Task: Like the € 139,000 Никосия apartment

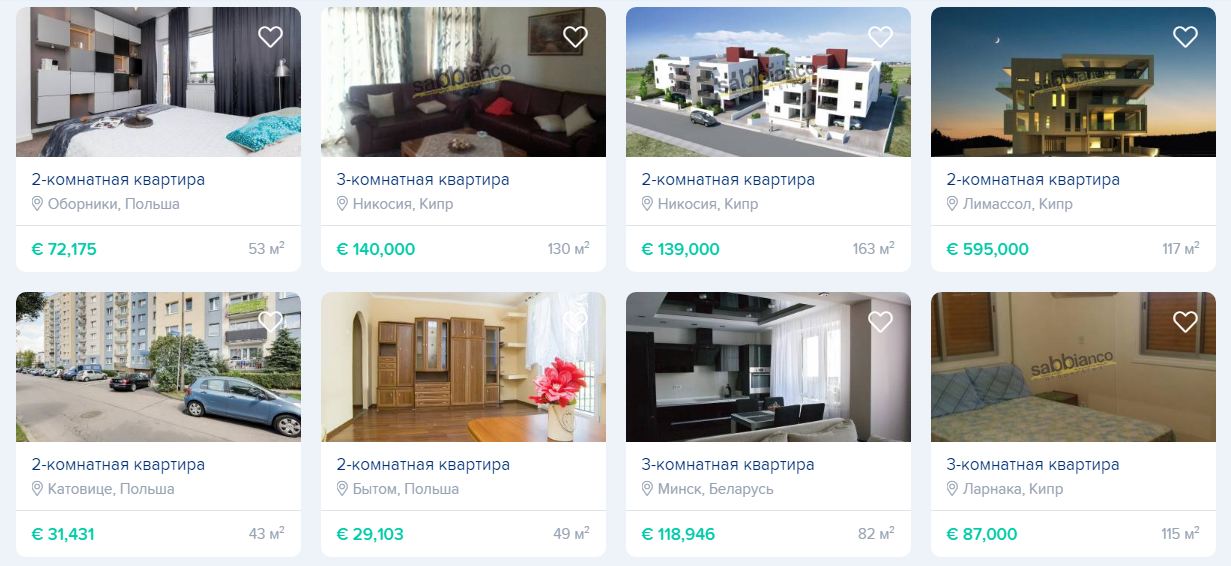Action: (880, 37)
